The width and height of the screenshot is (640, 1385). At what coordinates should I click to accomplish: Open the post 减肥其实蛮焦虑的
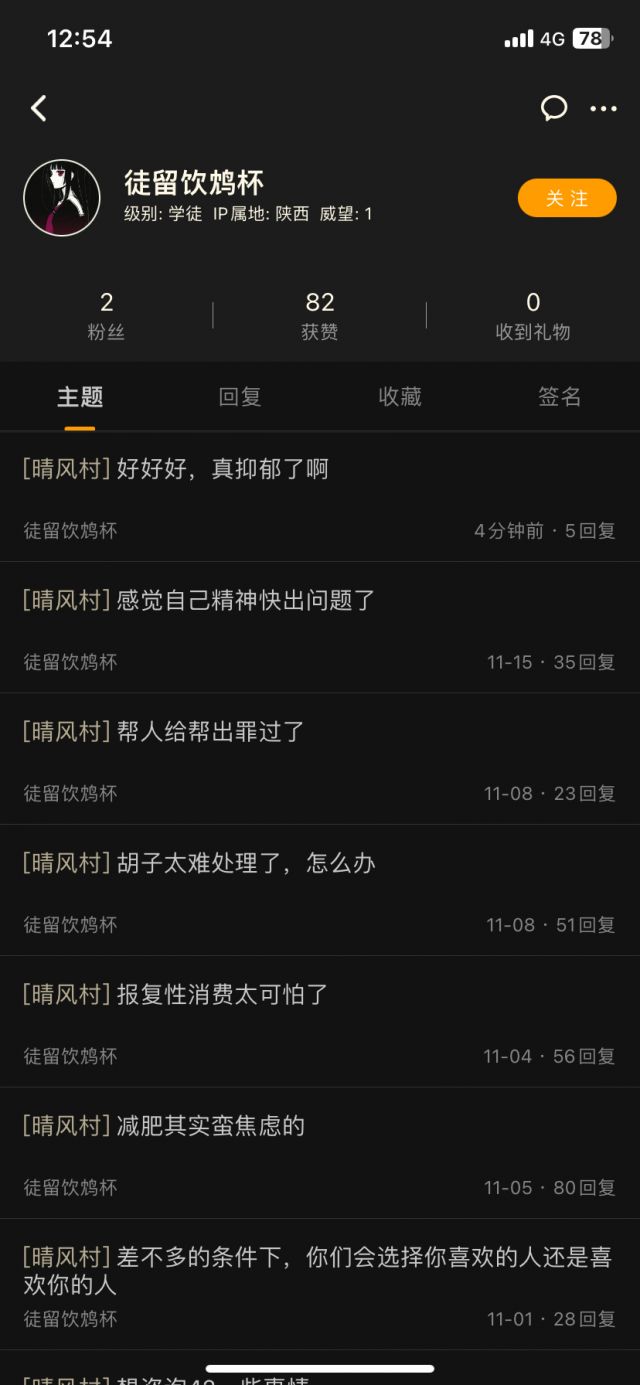coord(210,1126)
